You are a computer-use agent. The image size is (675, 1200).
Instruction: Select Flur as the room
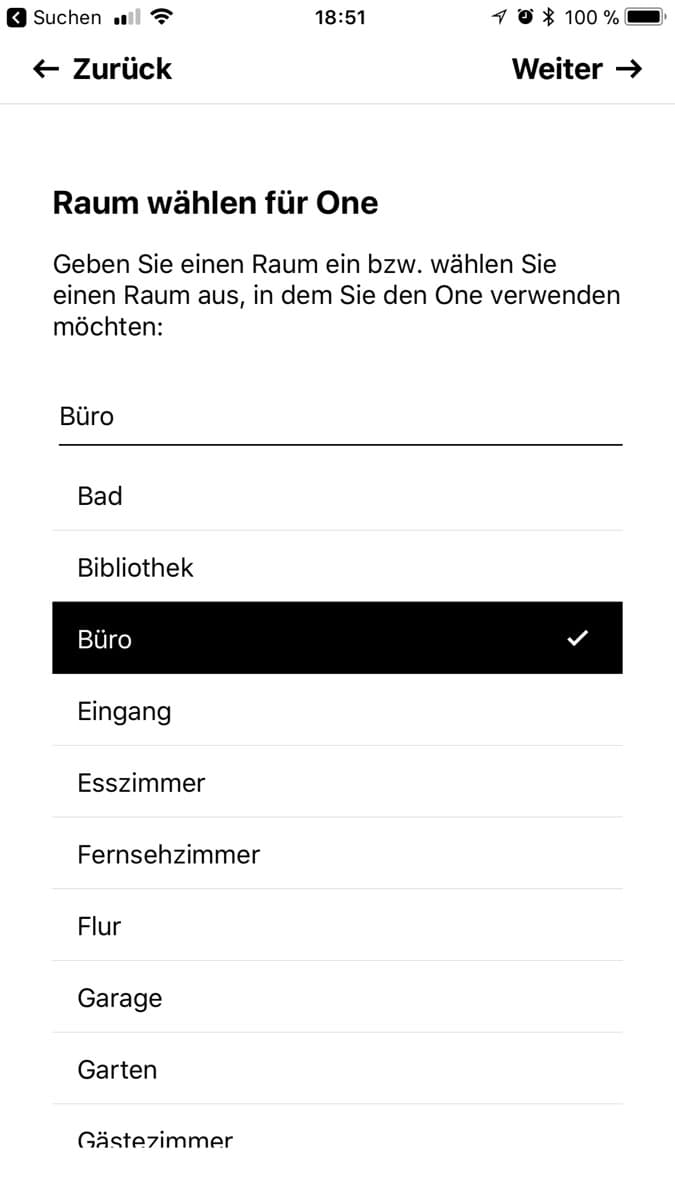[337, 926]
